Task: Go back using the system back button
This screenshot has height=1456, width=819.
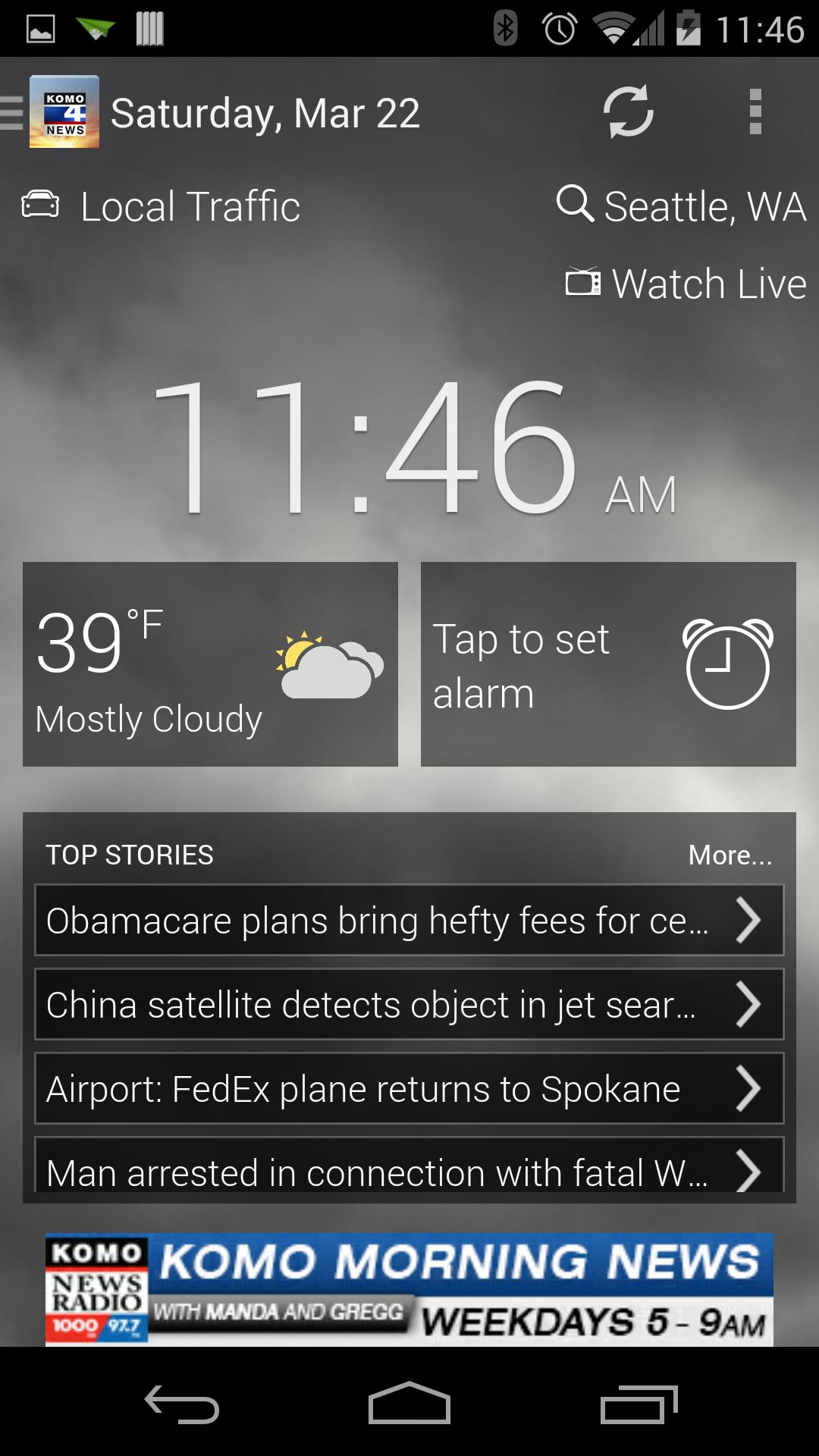Action: [x=182, y=1404]
